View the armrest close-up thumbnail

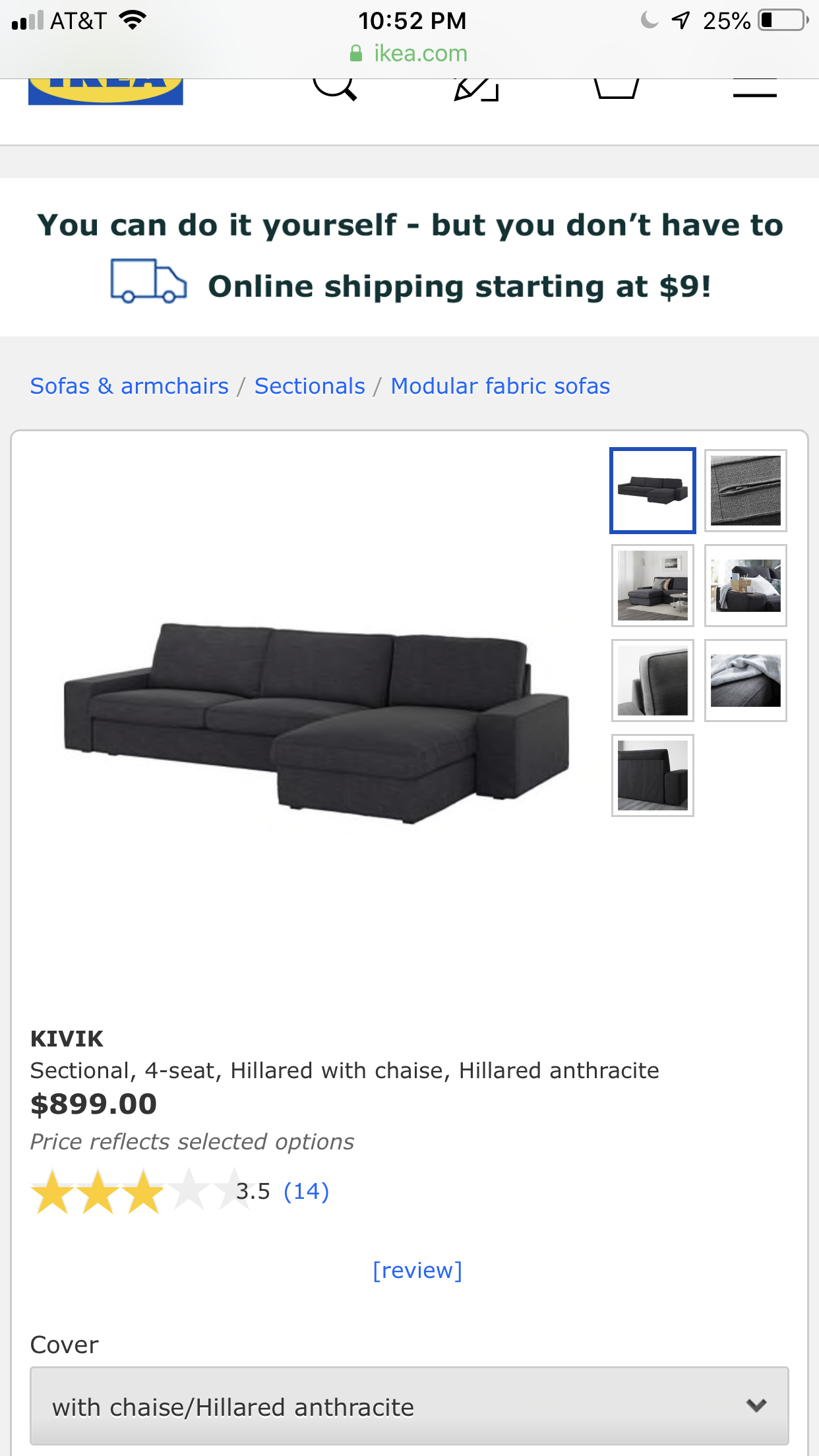coord(652,681)
